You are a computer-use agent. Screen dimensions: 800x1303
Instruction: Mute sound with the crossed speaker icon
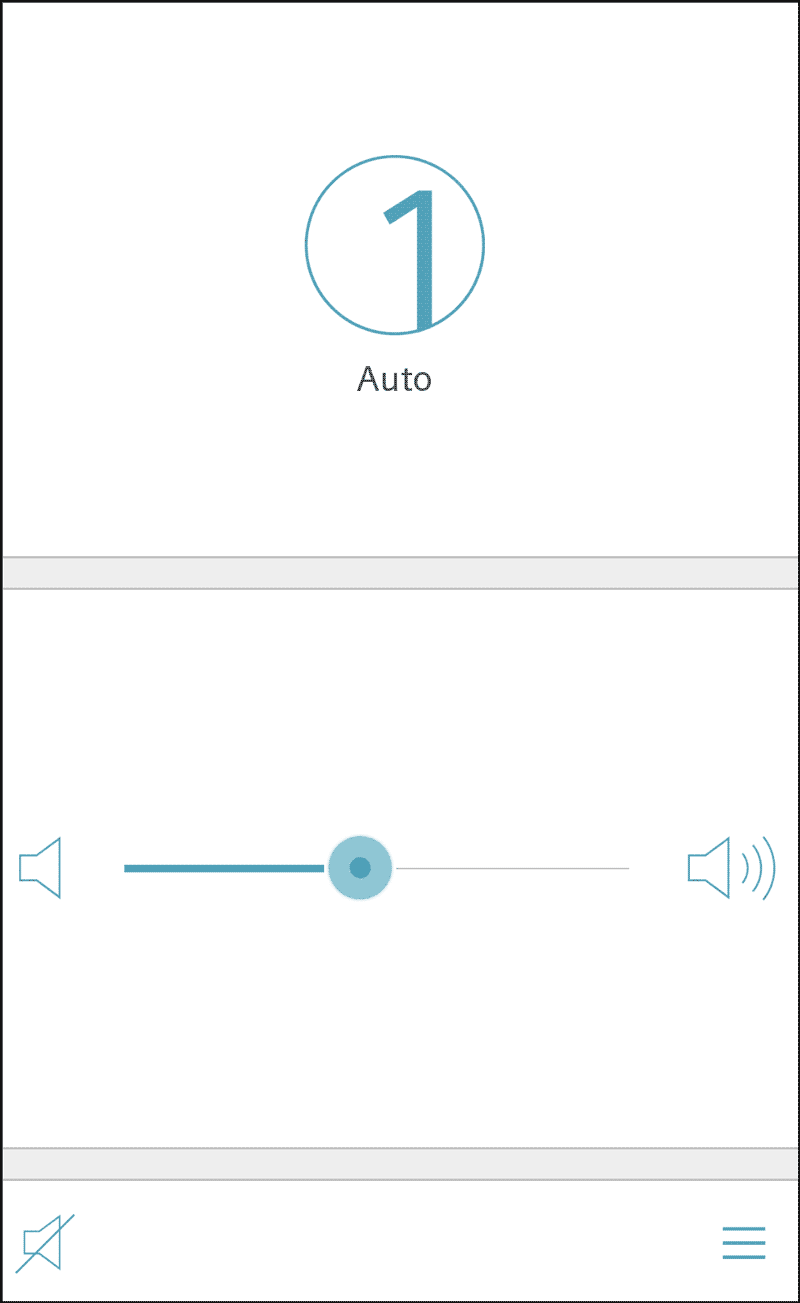(47, 1243)
